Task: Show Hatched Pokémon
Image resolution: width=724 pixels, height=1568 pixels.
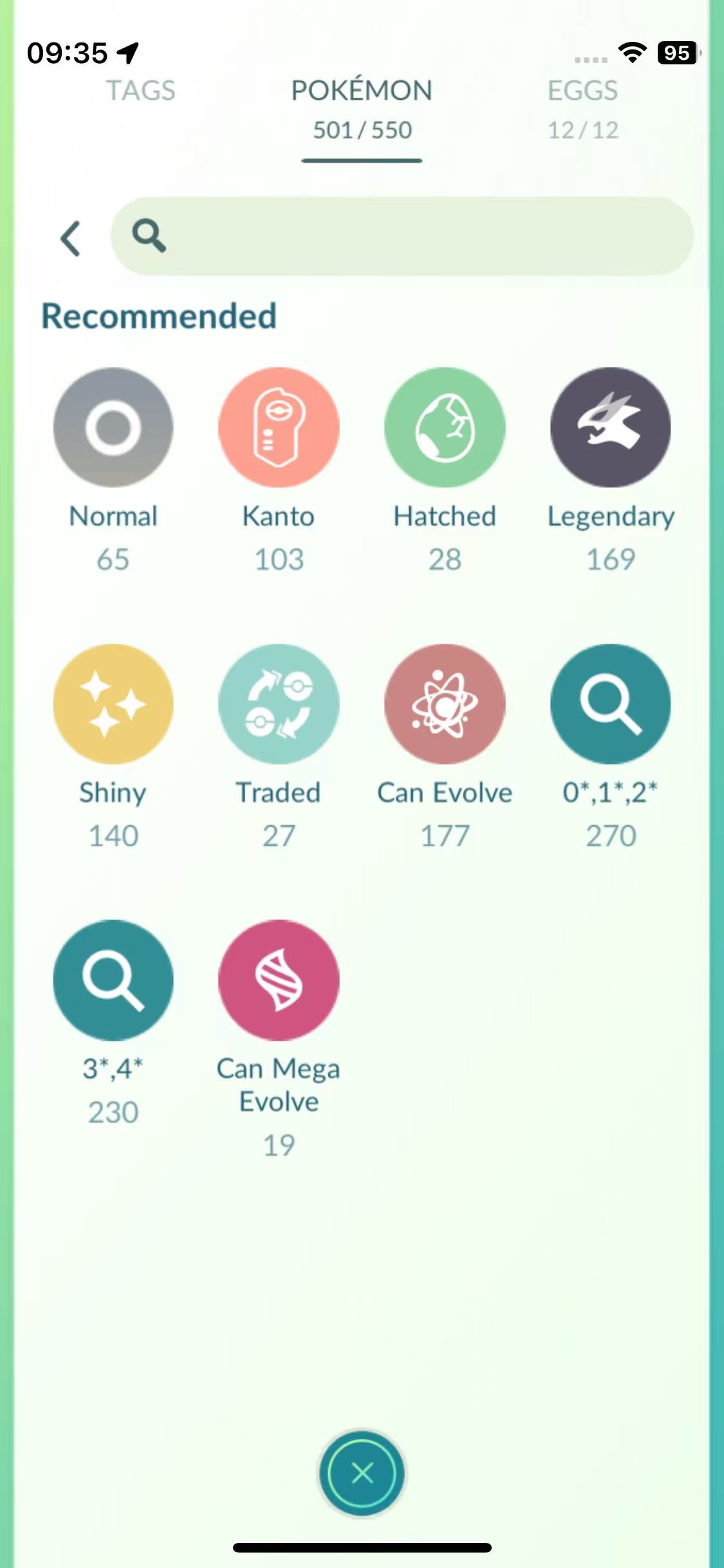Action: point(445,427)
